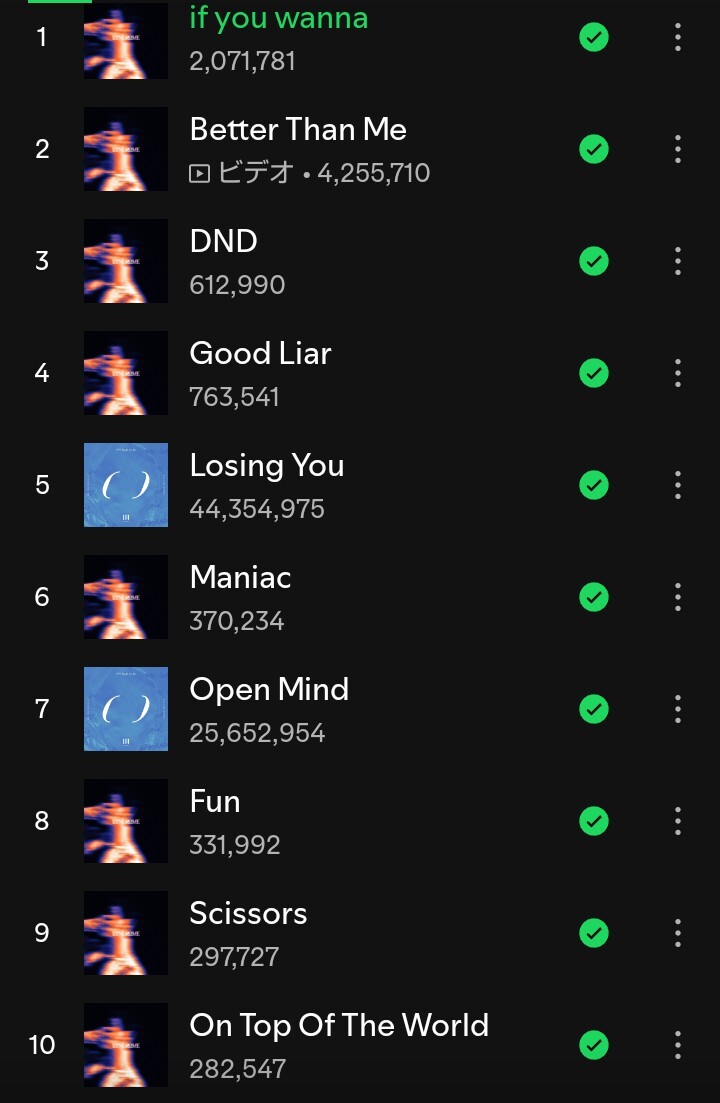The image size is (720, 1103).
Task: Play the track Better Than Me
Action: coord(297,130)
